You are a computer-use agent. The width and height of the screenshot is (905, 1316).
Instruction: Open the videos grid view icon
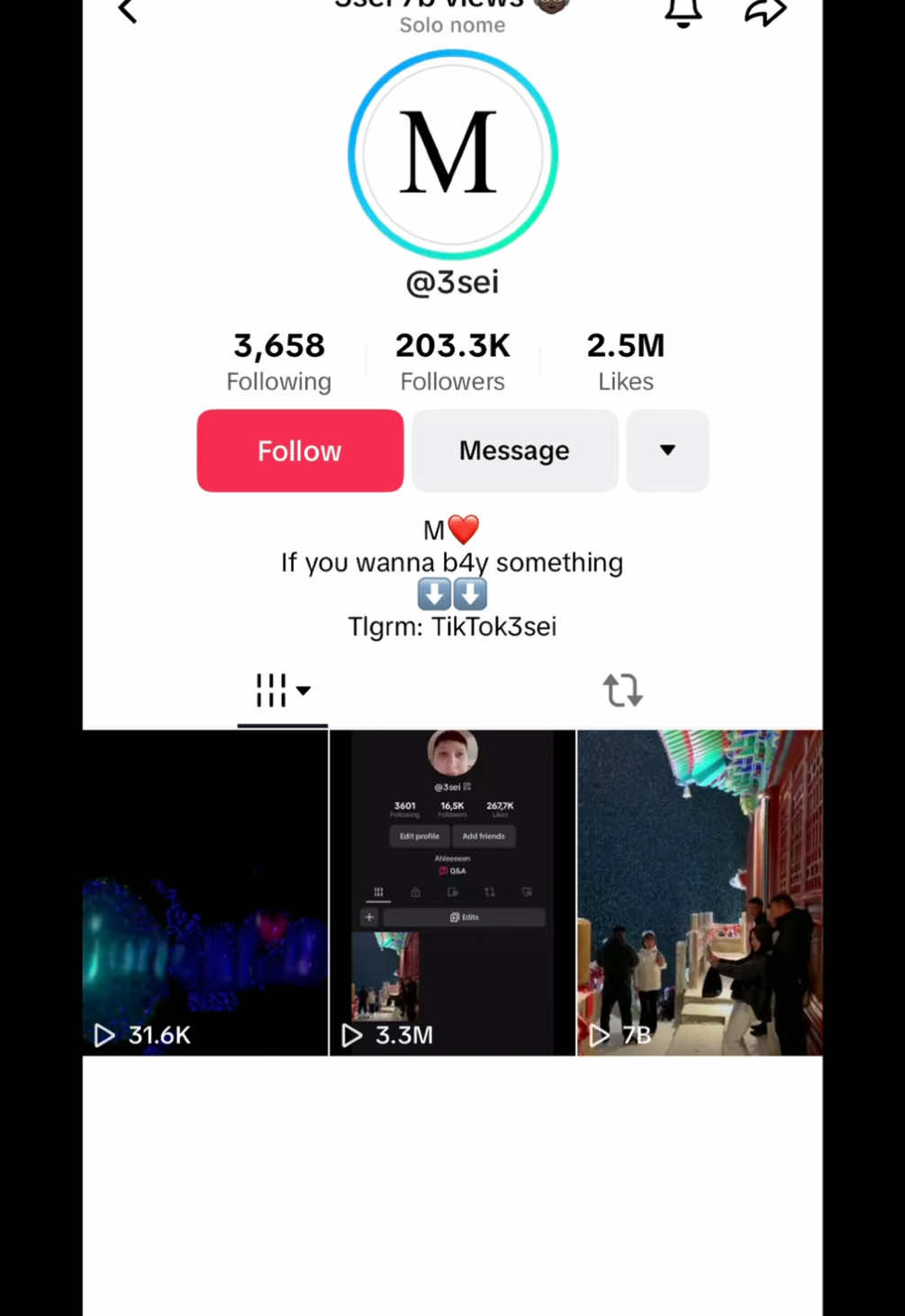pyautogui.click(x=270, y=689)
